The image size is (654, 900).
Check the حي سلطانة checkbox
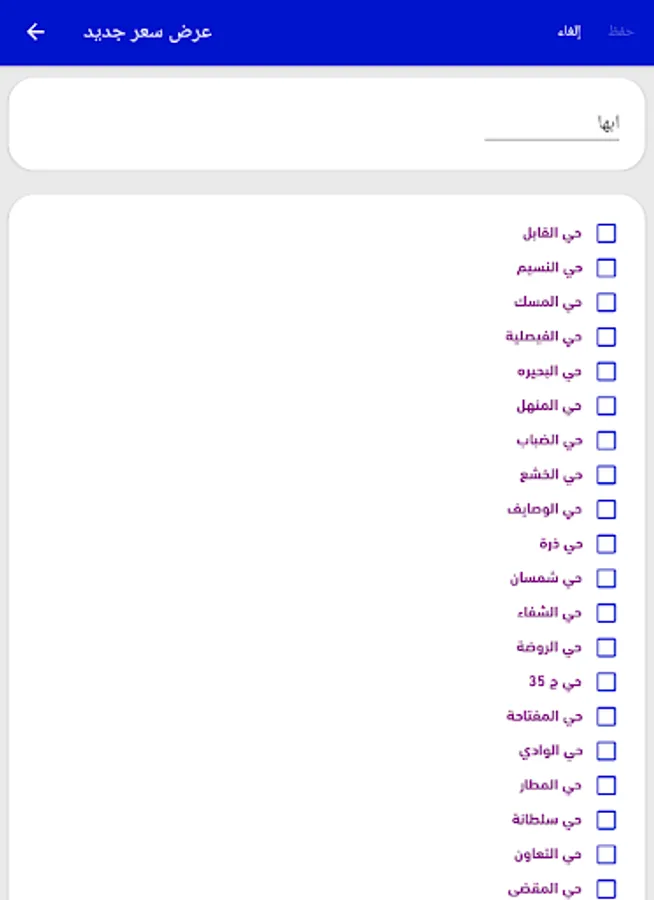(x=606, y=820)
